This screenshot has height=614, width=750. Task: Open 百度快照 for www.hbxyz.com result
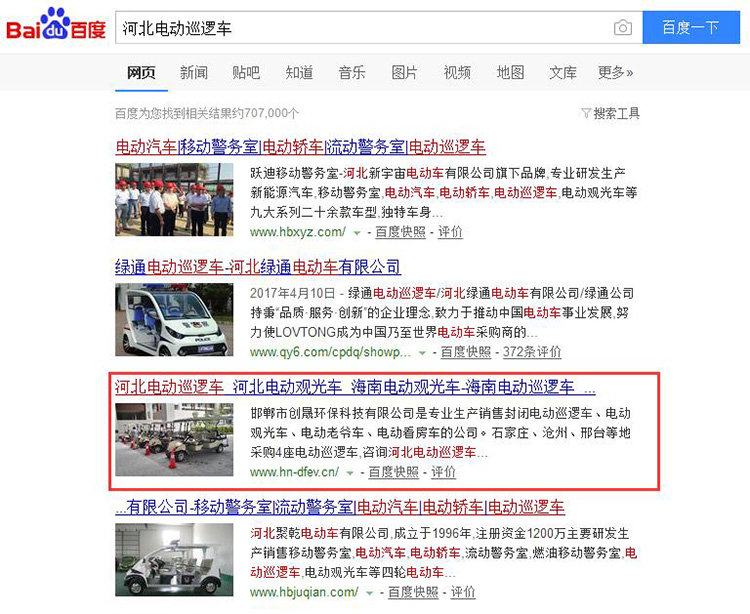tap(400, 232)
